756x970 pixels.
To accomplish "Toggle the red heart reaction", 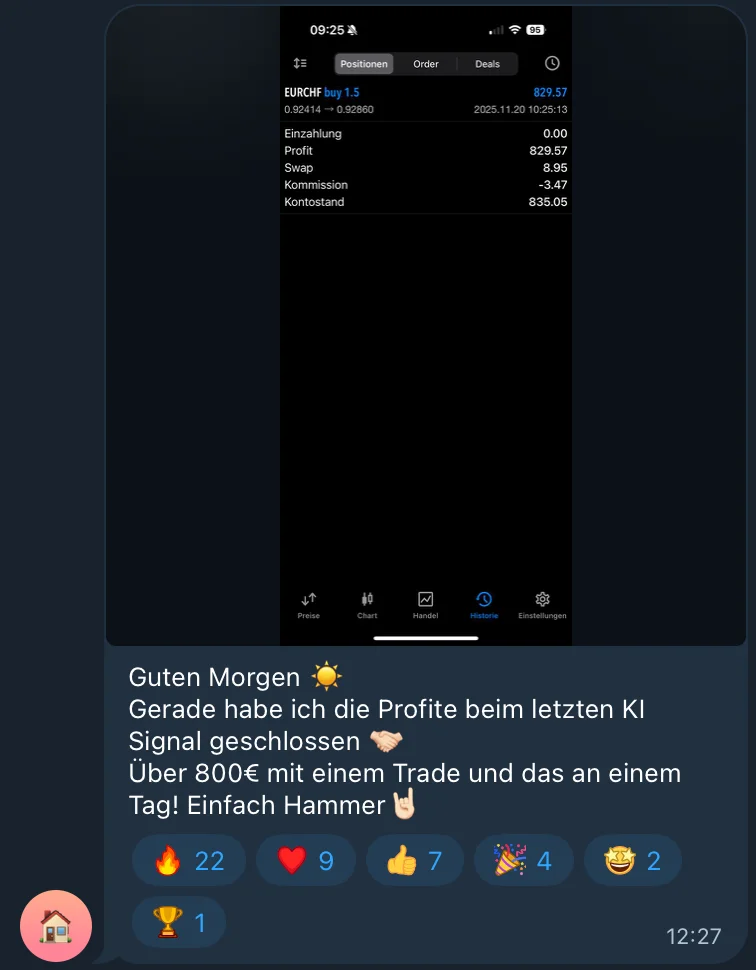I will [305, 860].
